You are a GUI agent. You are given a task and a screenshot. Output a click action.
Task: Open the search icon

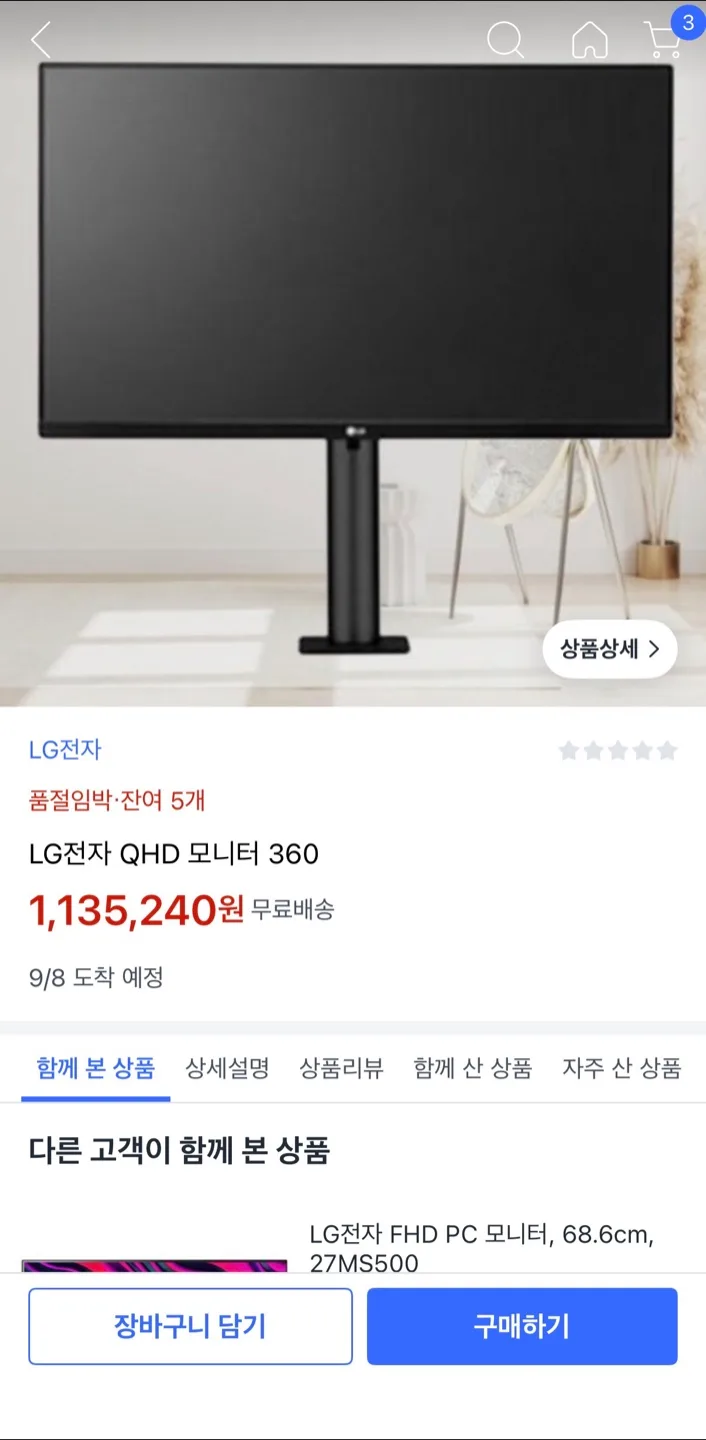click(505, 41)
